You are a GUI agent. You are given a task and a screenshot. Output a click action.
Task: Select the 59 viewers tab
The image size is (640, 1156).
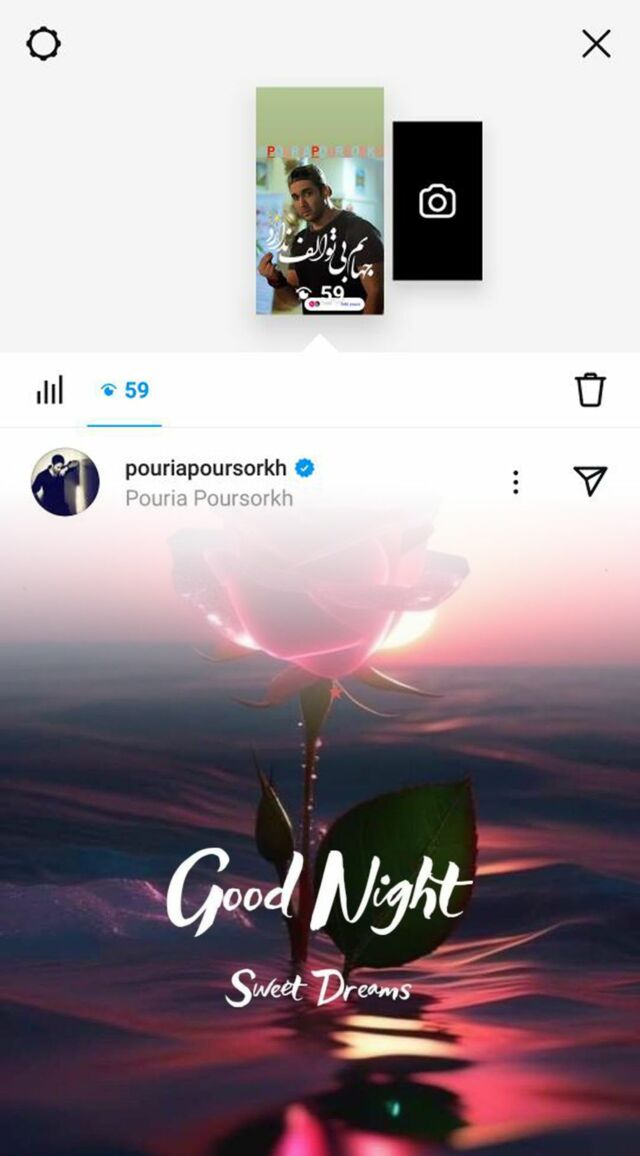click(x=125, y=390)
